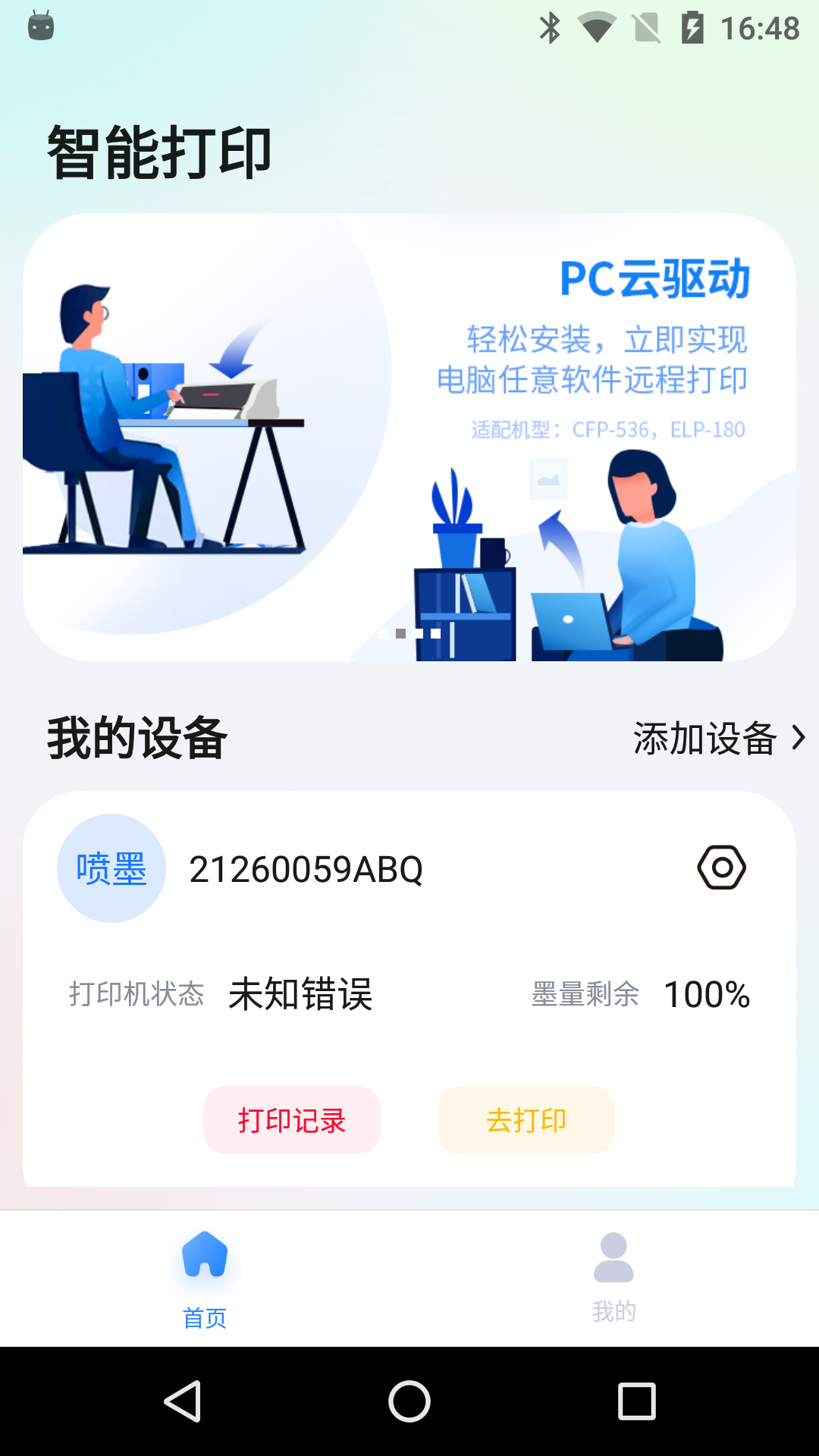This screenshot has height=1456, width=819.
Task: Tap 去打印 to start printing
Action: click(x=526, y=1120)
